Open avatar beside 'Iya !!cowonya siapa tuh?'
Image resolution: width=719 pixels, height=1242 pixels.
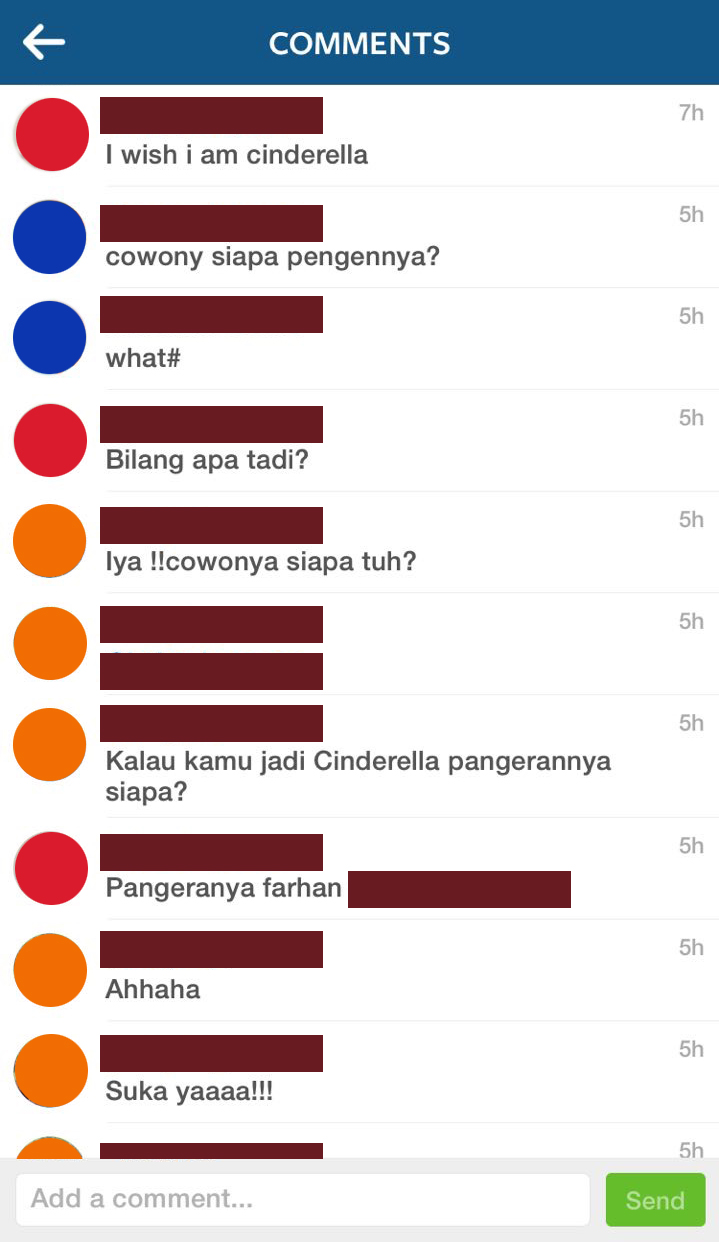click(50, 541)
